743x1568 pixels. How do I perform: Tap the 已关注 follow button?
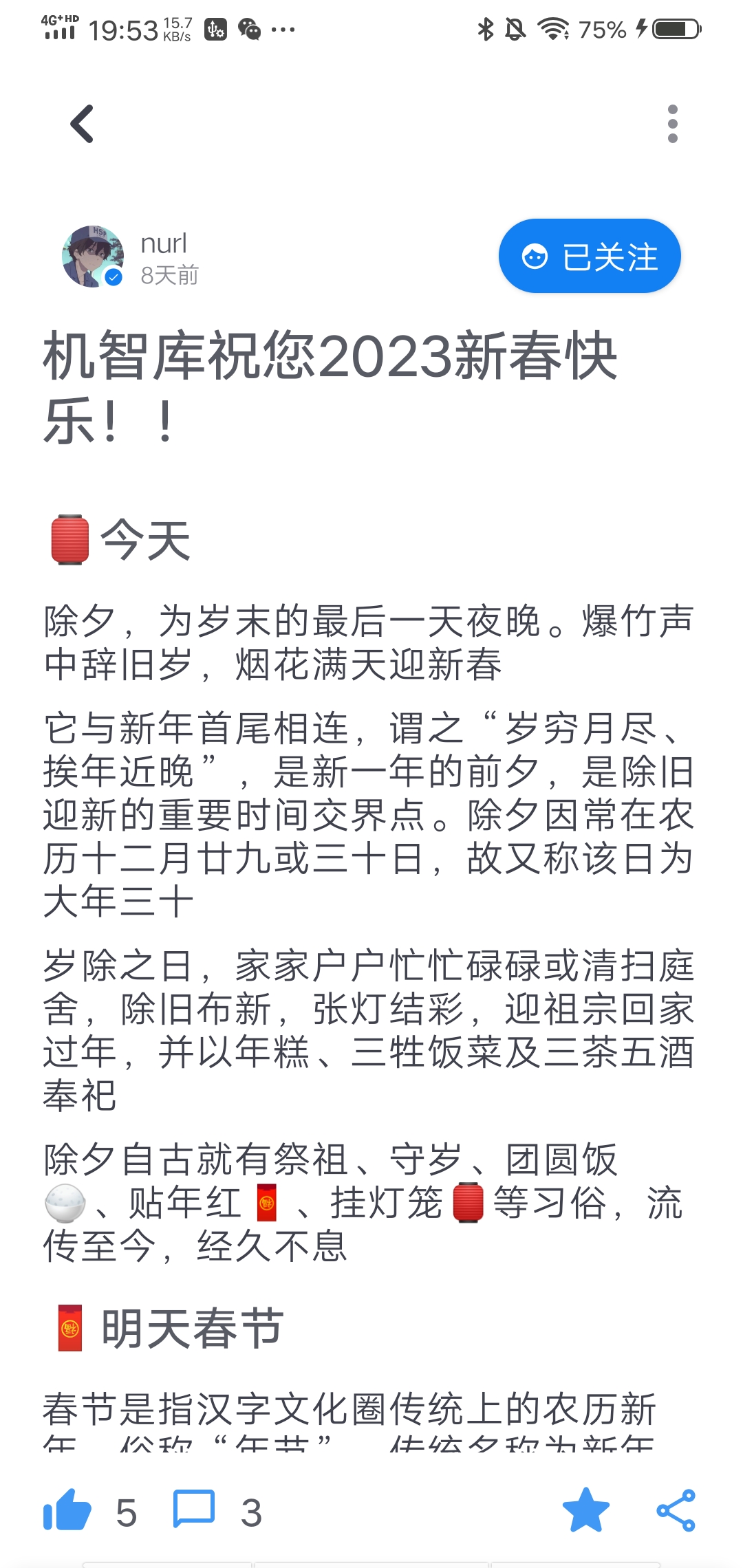(590, 257)
